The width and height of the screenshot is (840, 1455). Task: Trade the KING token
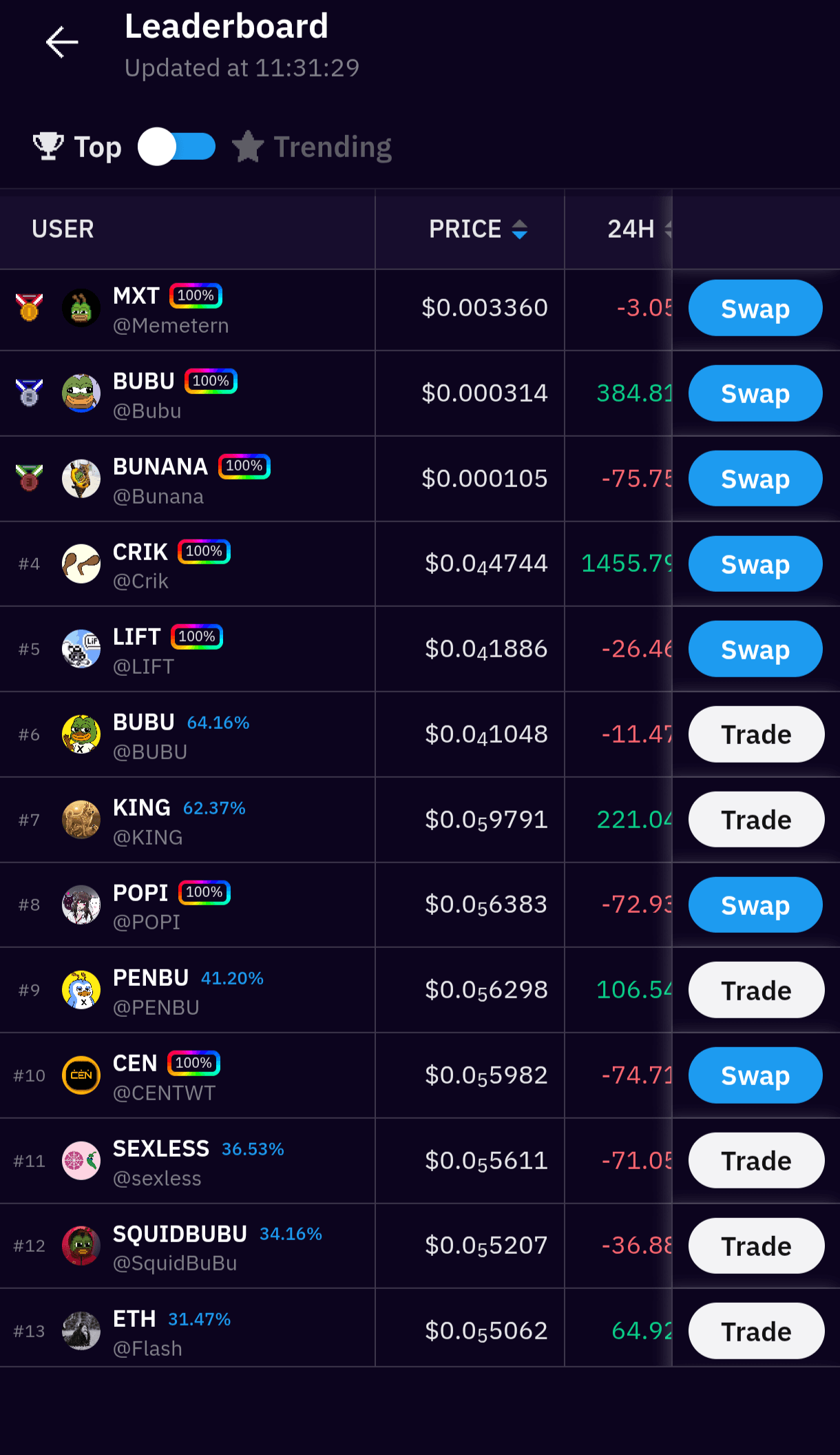click(756, 820)
